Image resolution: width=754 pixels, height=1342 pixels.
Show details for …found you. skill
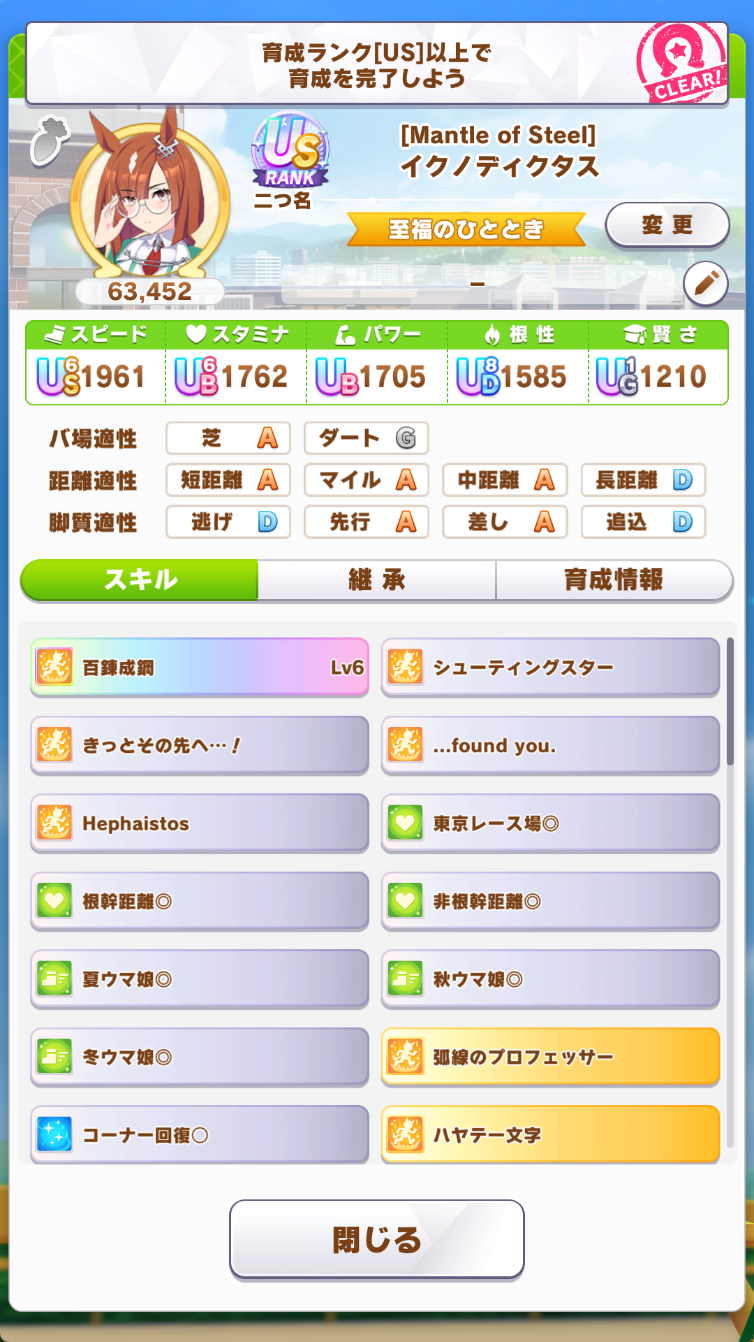(x=550, y=745)
